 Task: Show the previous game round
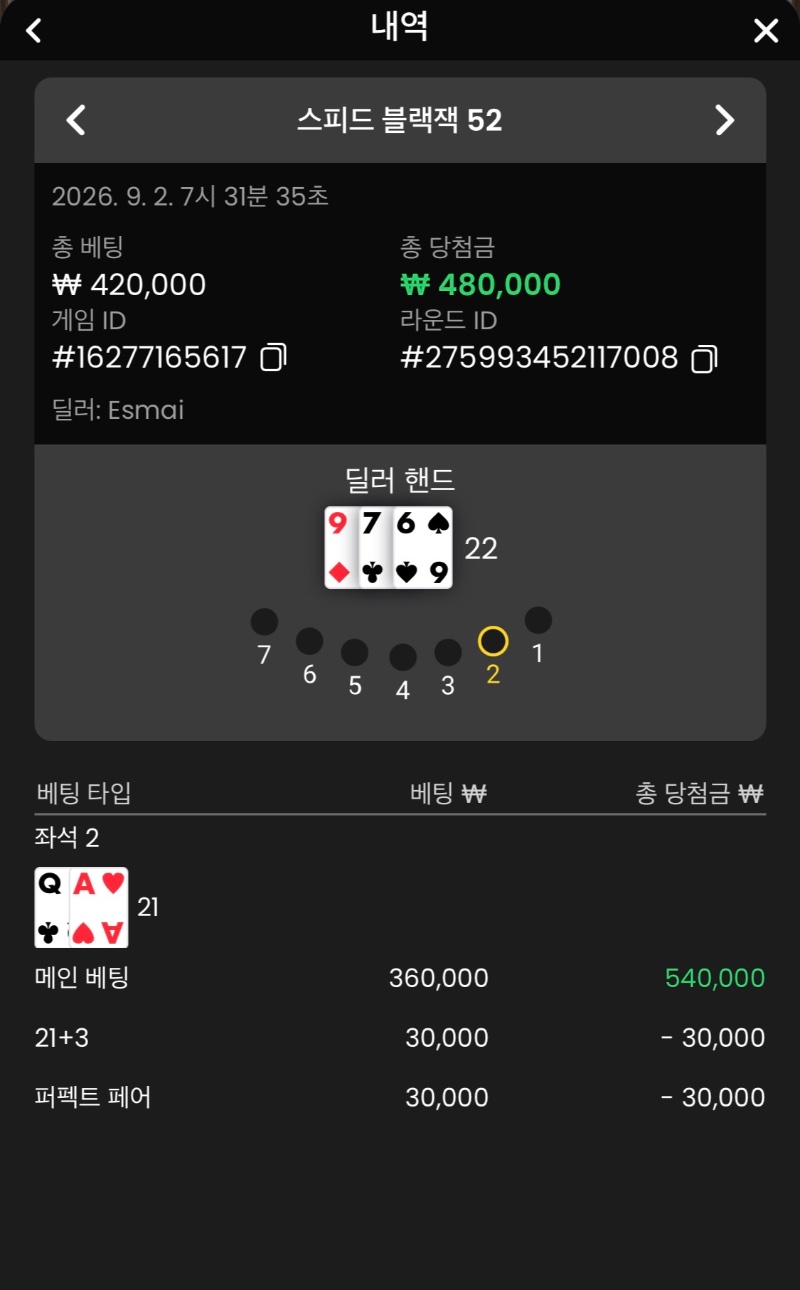tap(76, 120)
